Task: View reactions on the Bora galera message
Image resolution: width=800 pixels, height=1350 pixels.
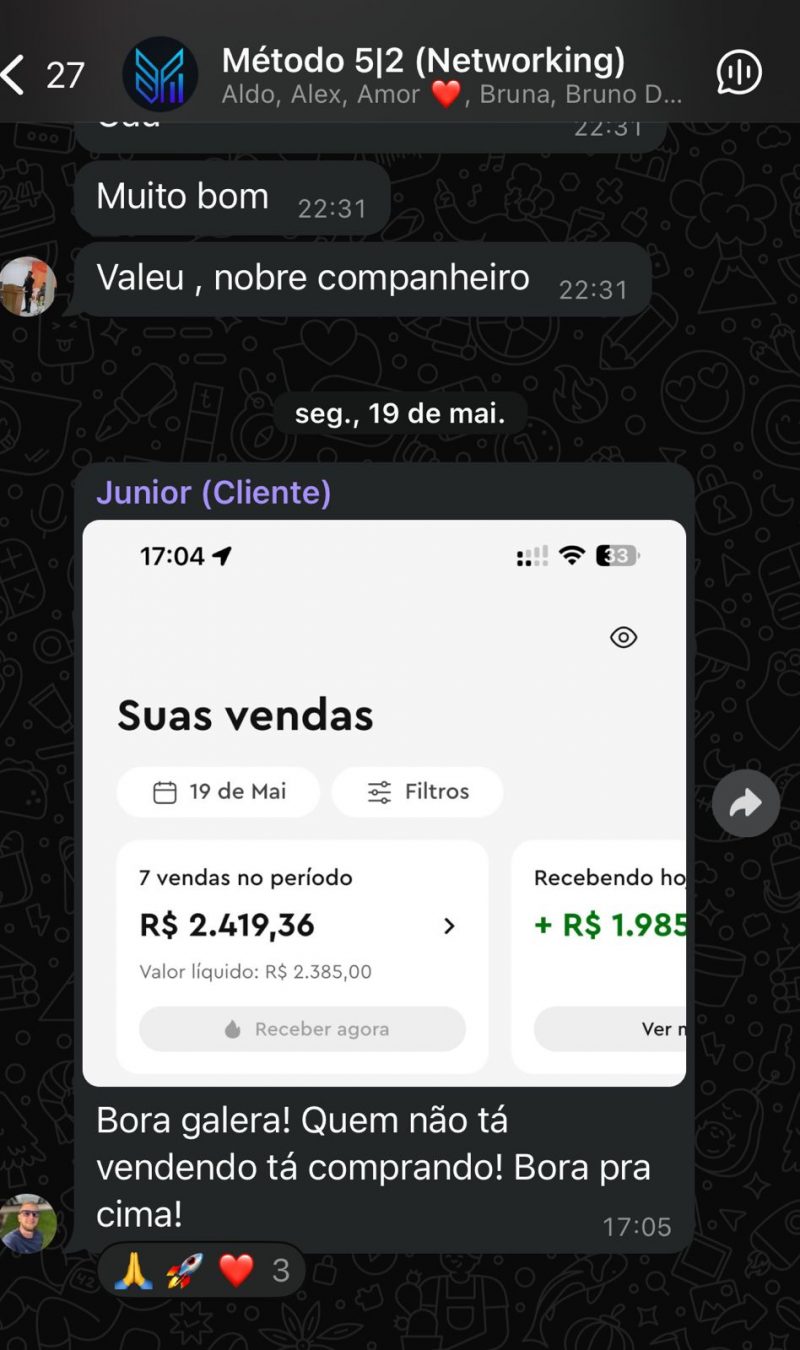Action: tap(201, 1270)
